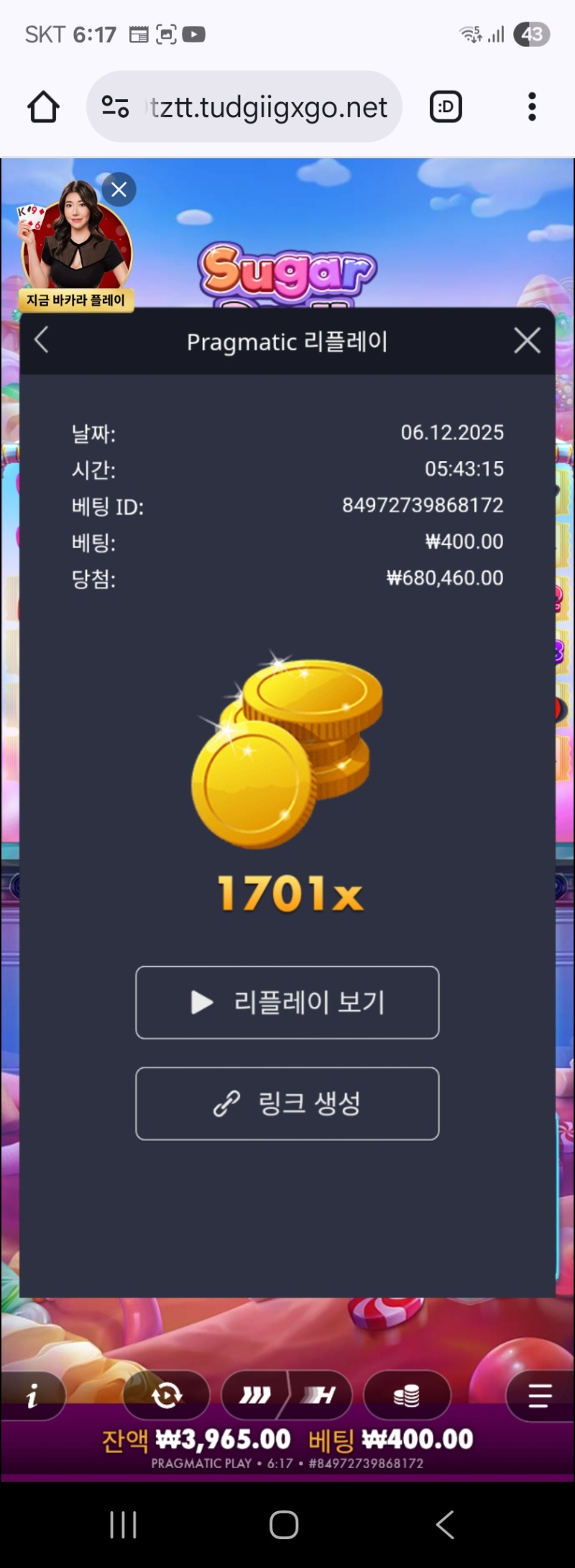Open the game information panel via the i icon

32,1395
